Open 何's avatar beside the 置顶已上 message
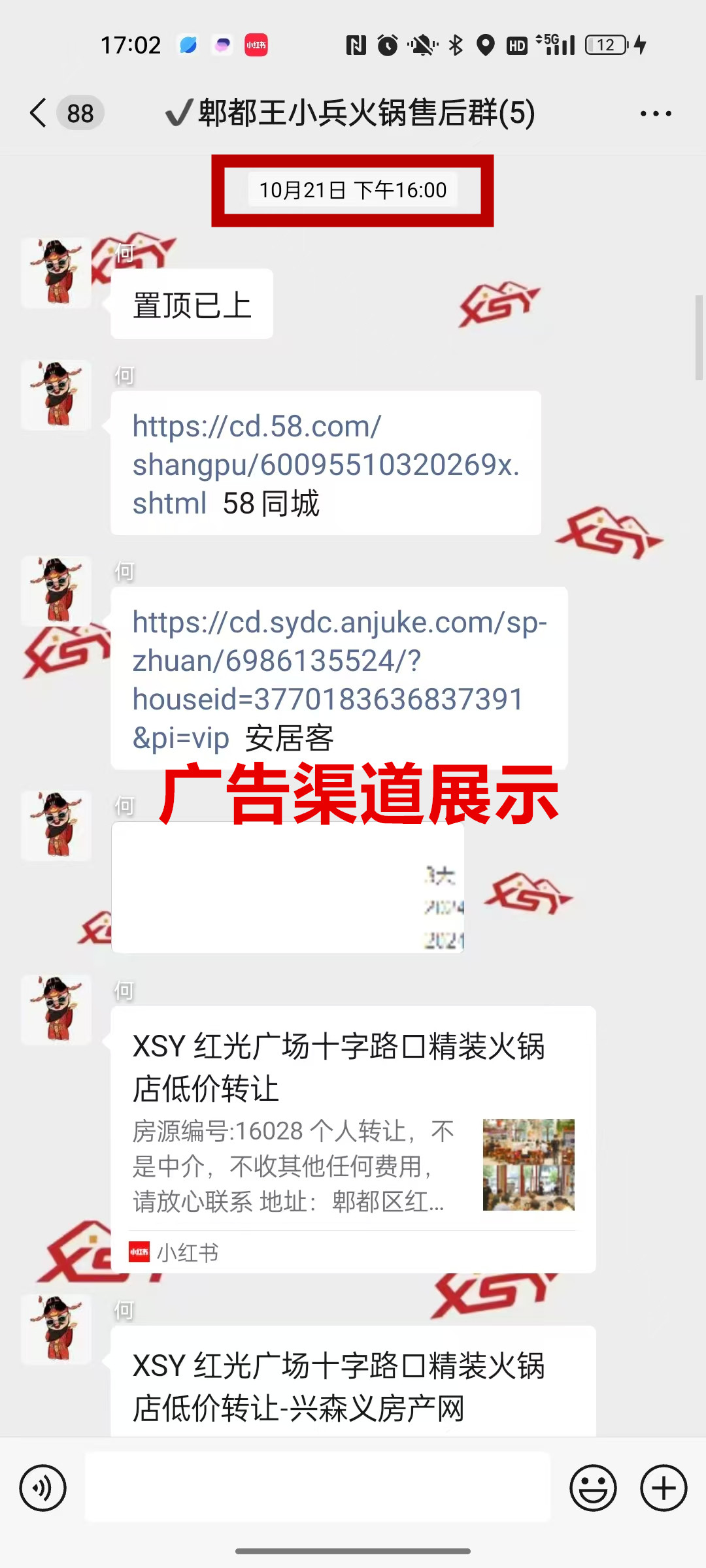This screenshot has height=1568, width=706. (56, 273)
